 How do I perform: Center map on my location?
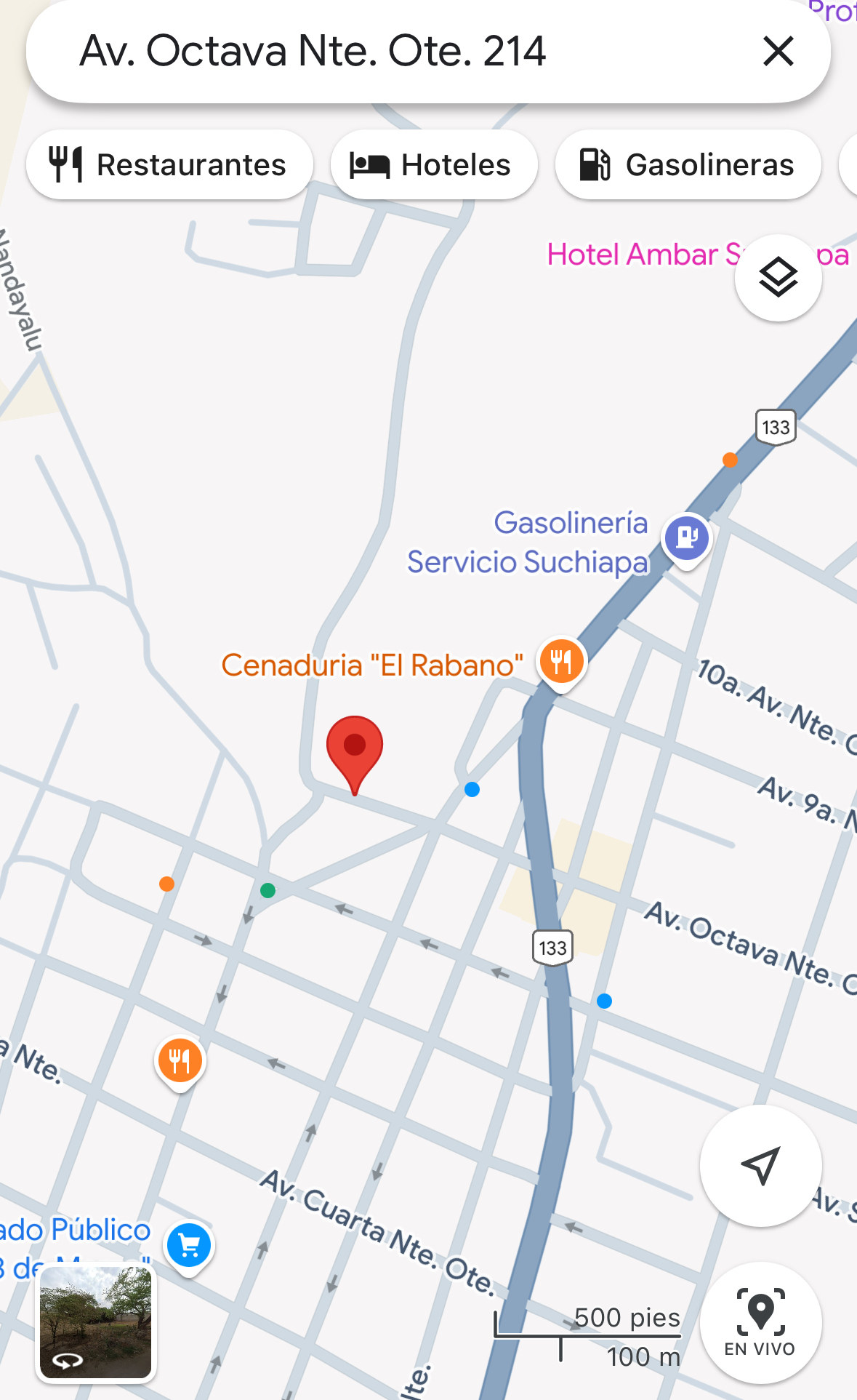point(760,1165)
